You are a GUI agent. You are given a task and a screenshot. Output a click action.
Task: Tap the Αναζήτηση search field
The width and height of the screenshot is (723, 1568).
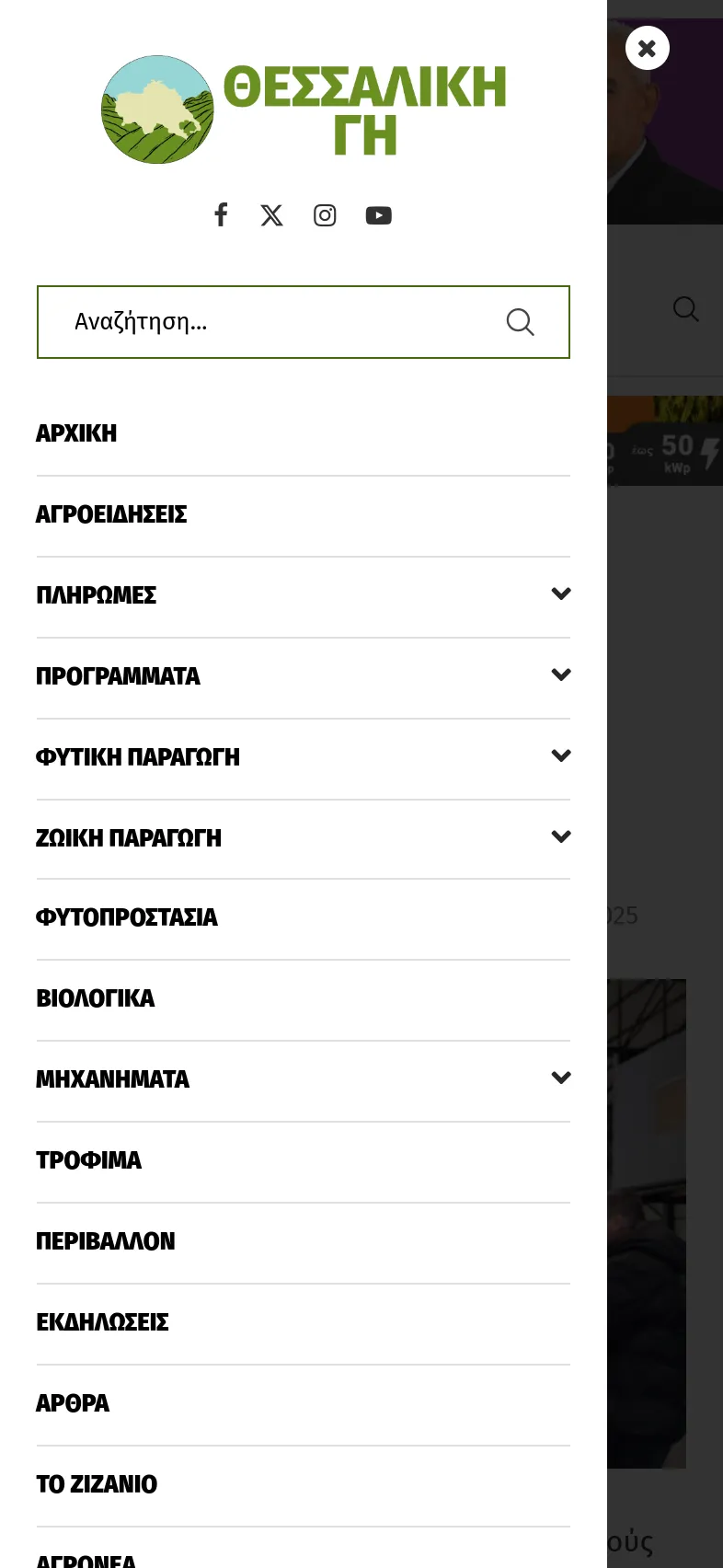[x=276, y=322]
